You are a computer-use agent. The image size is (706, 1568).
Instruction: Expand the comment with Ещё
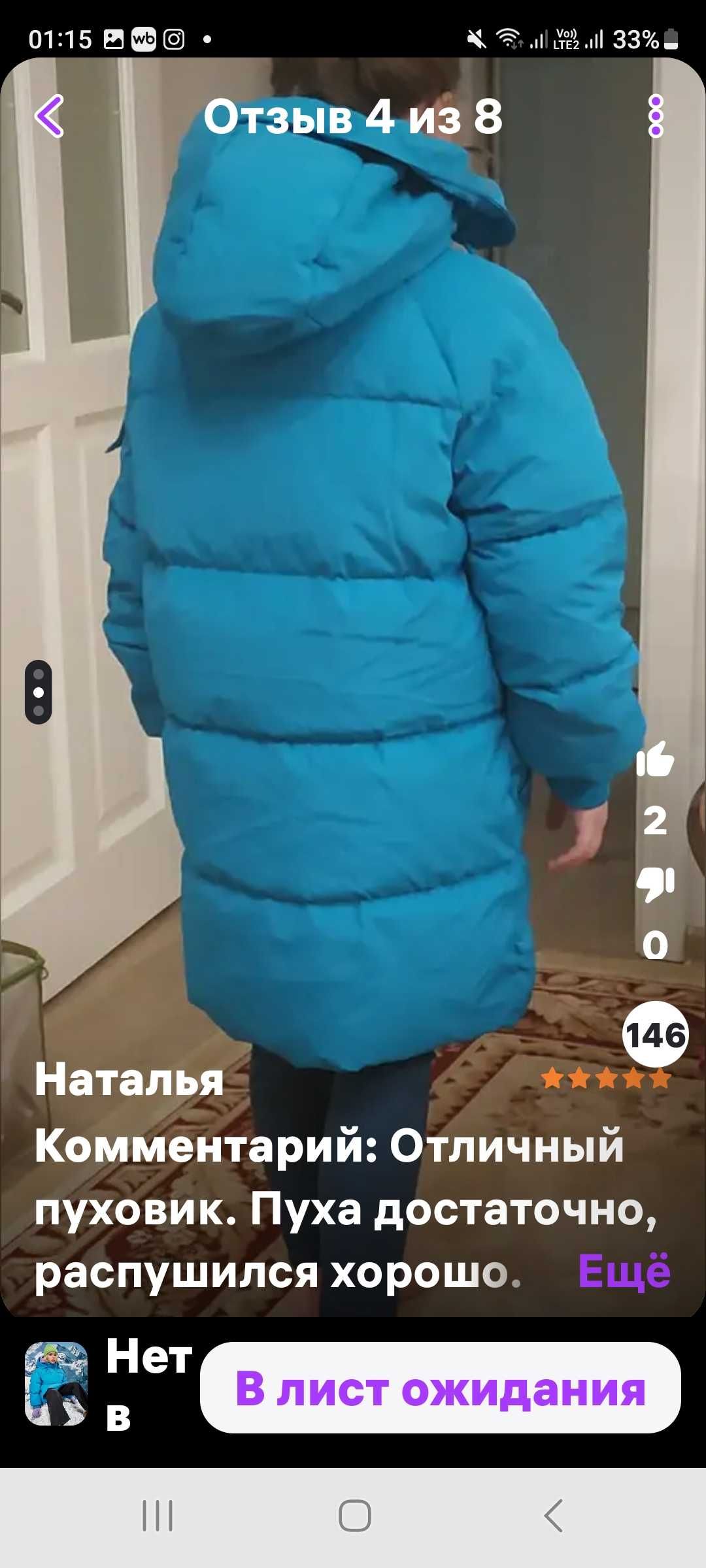coord(624,1271)
